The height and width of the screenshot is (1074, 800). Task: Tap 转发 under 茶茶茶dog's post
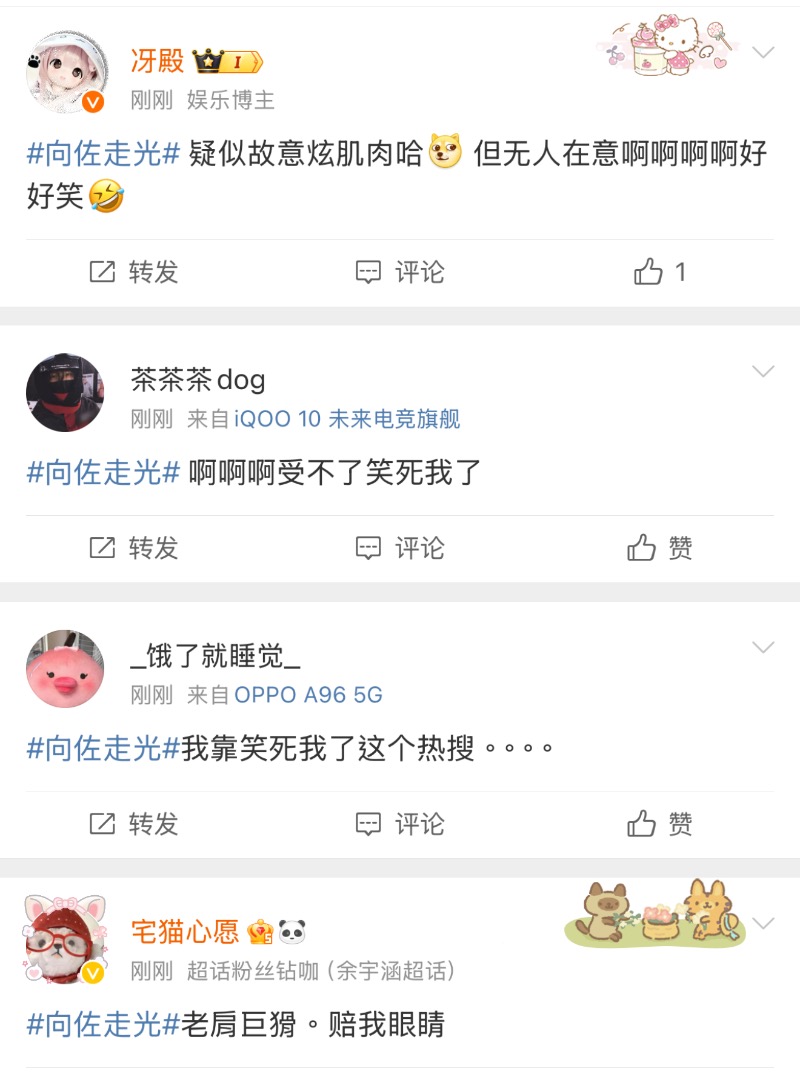point(134,548)
